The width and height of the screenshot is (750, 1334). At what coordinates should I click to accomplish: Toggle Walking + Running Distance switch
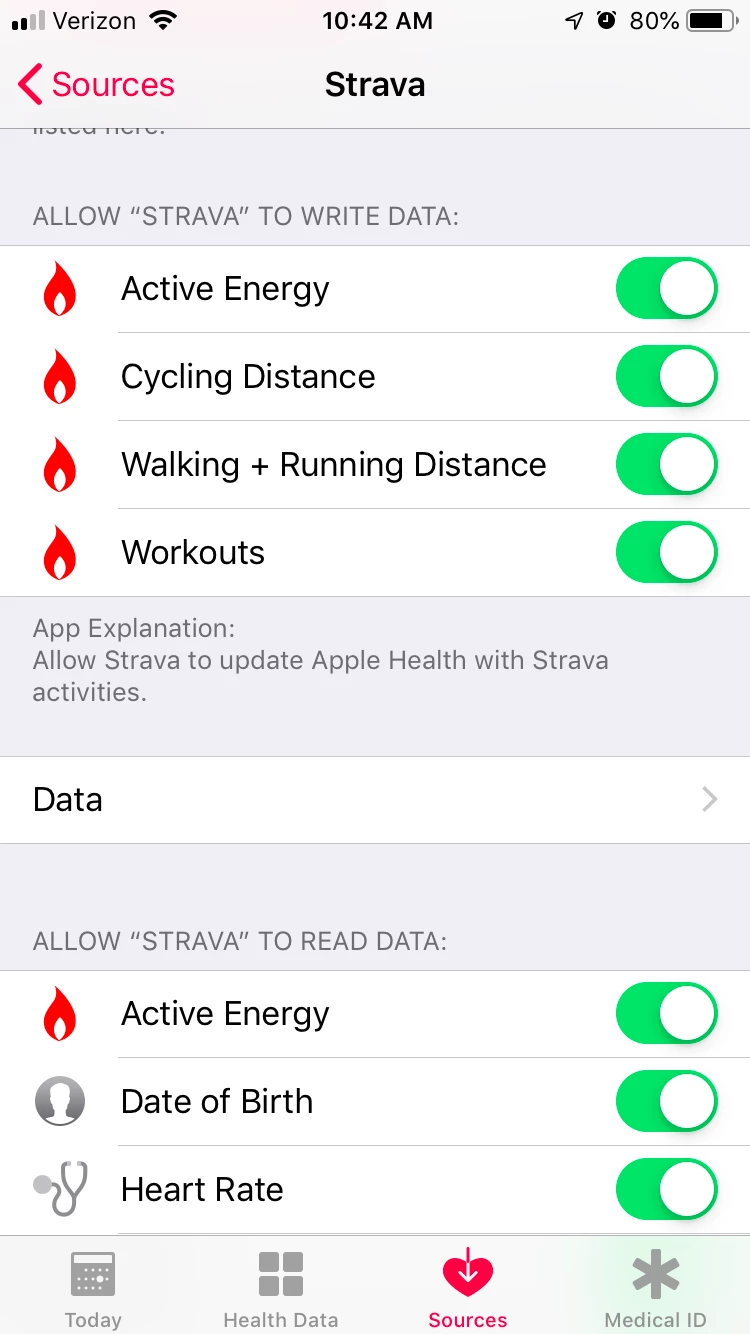[x=667, y=465]
